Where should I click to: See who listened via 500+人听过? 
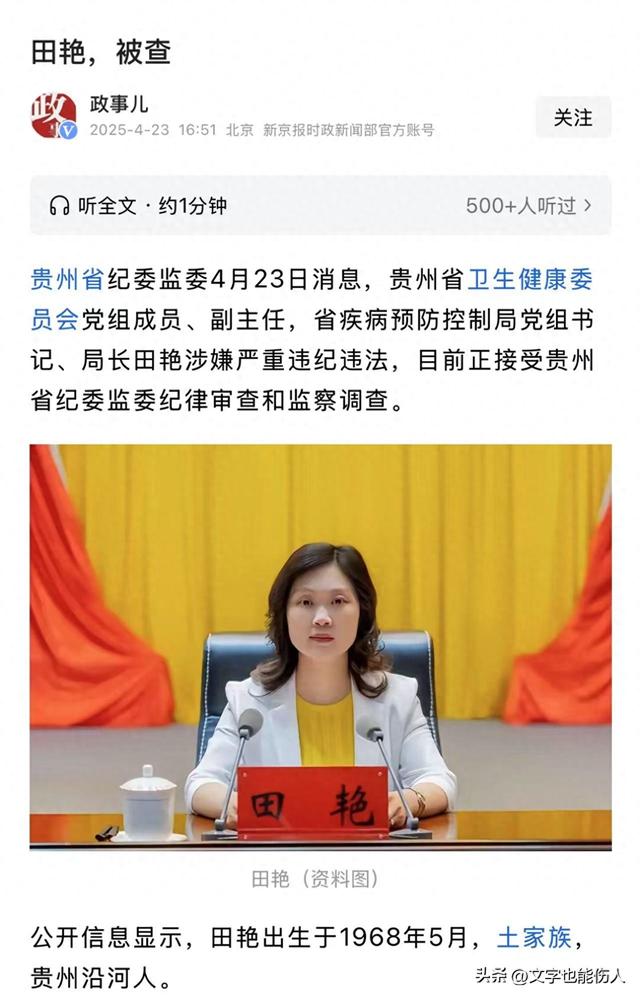tap(529, 206)
